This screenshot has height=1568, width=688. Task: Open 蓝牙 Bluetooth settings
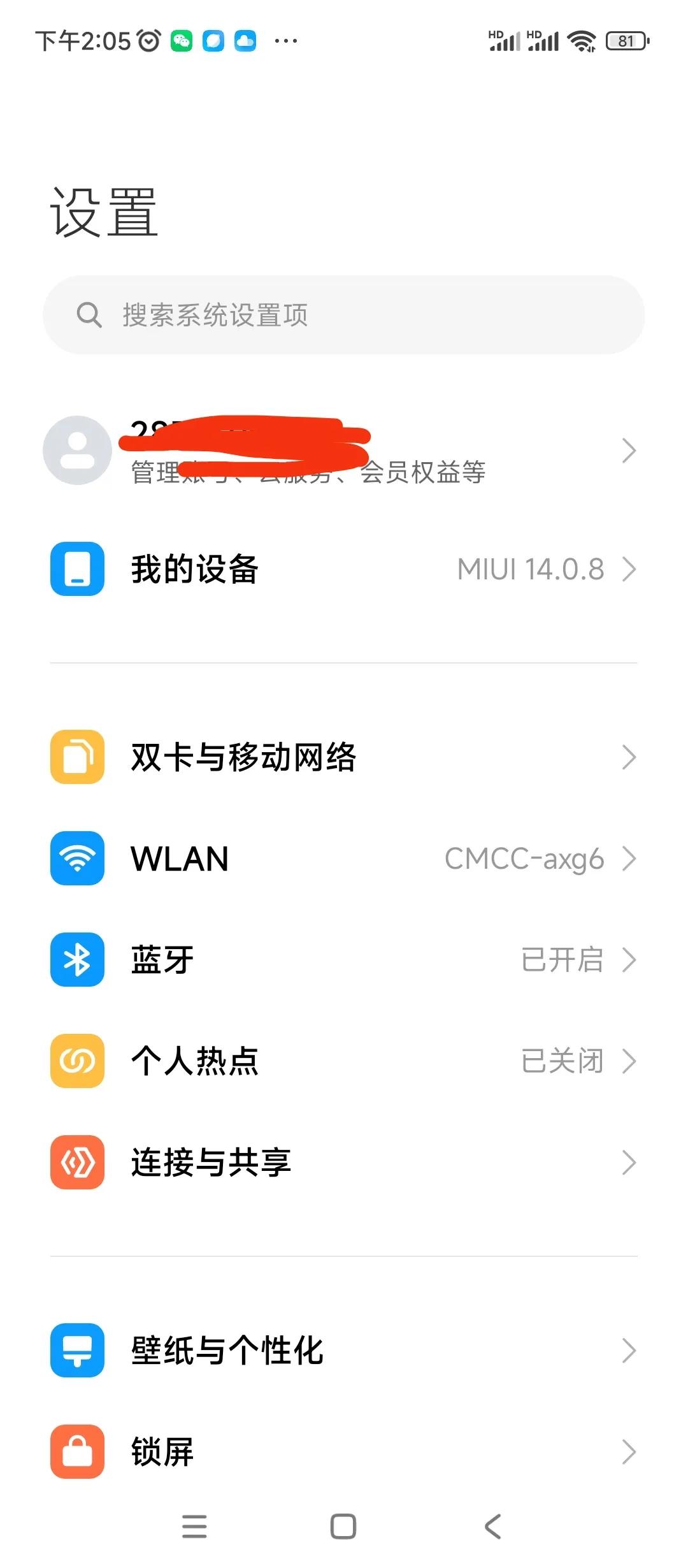point(344,959)
